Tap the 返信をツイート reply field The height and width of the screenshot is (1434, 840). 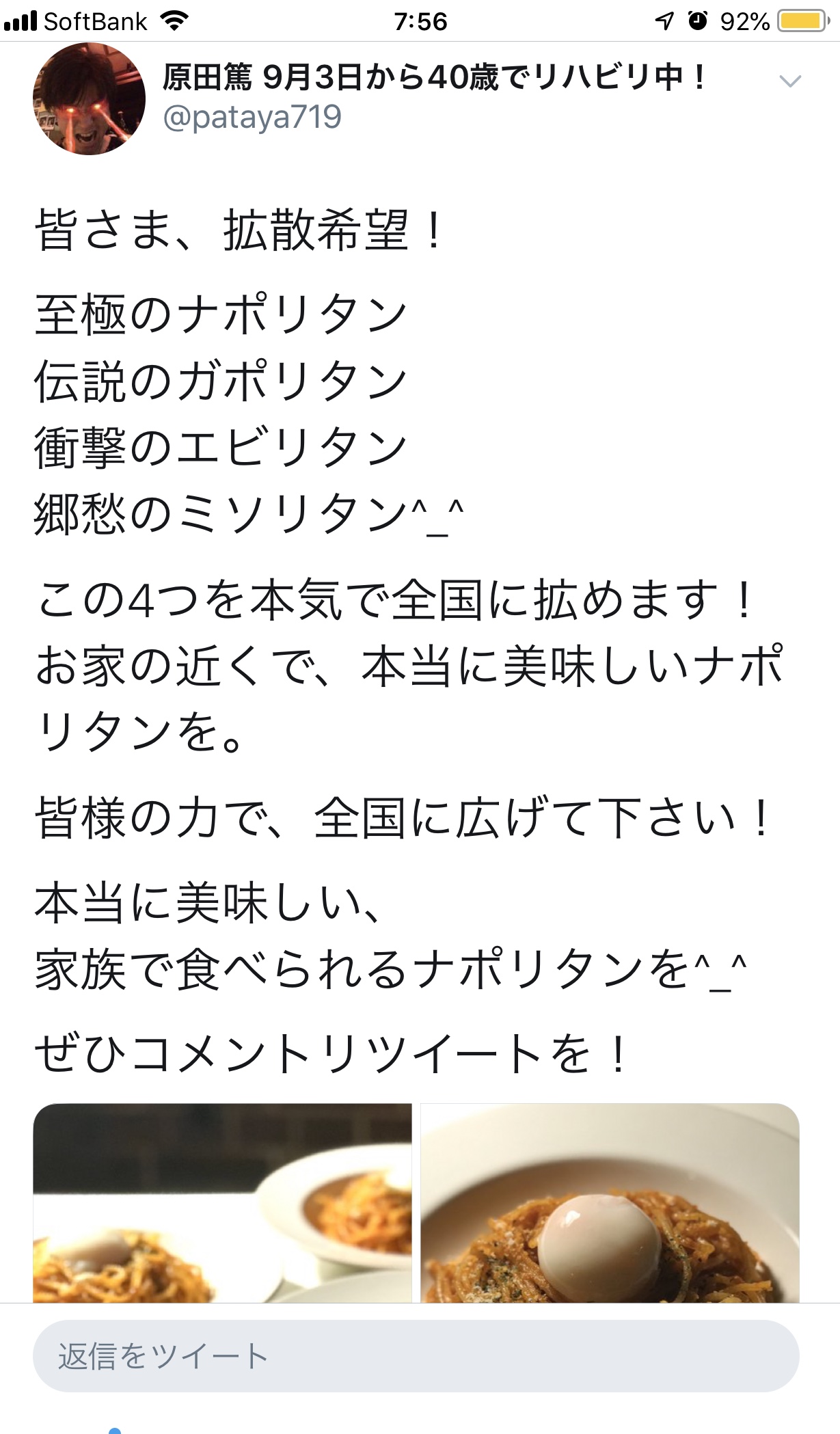(x=416, y=1356)
